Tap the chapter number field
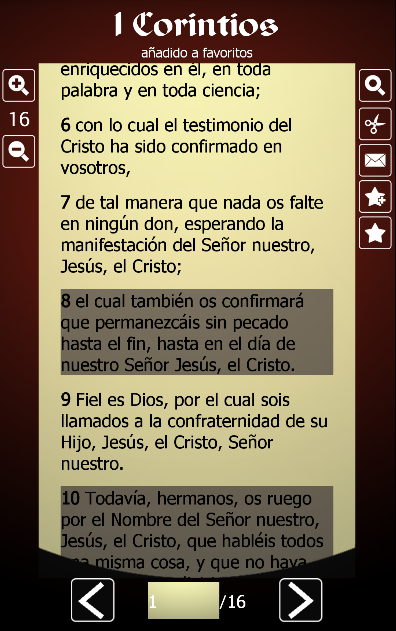The image size is (396, 631). pyautogui.click(x=184, y=600)
